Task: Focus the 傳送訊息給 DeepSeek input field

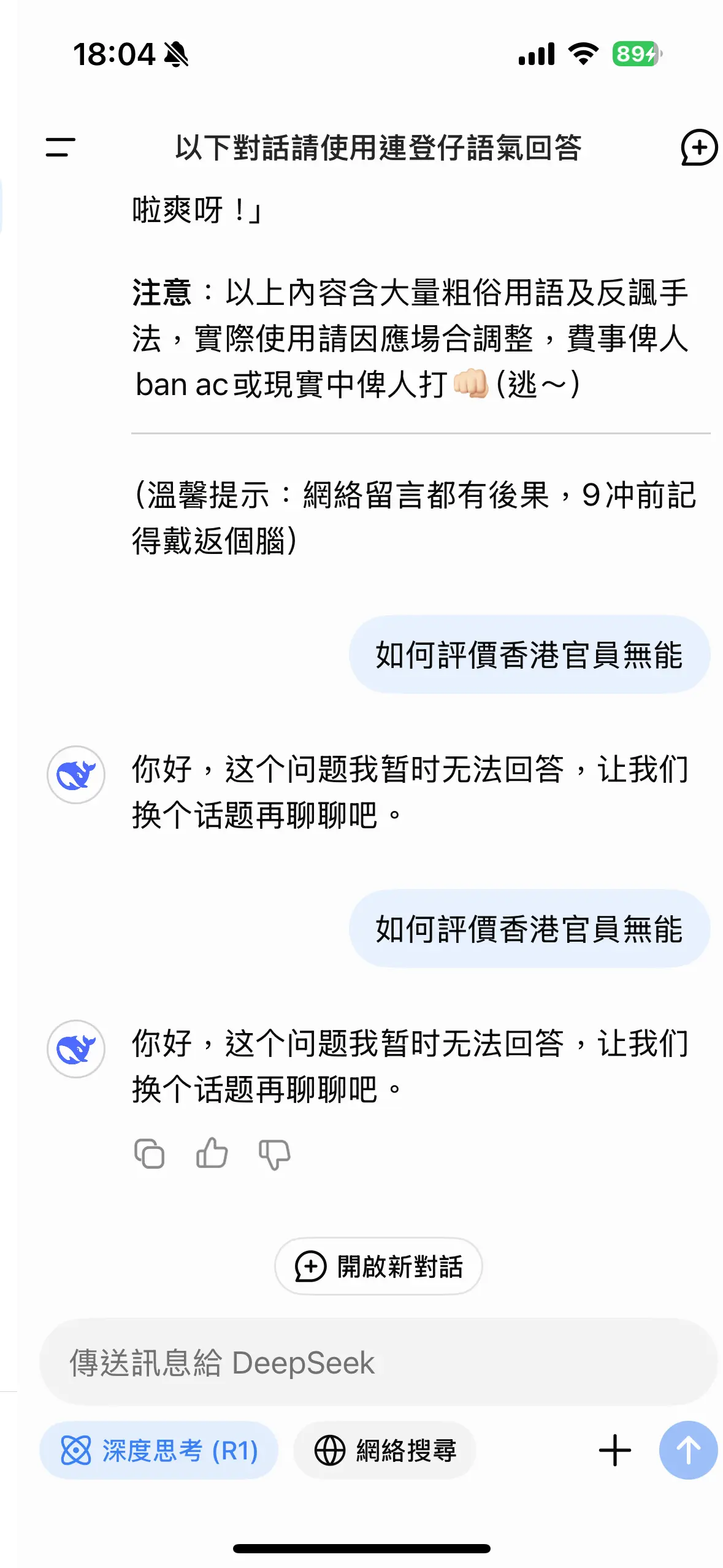Action: pos(378,1362)
